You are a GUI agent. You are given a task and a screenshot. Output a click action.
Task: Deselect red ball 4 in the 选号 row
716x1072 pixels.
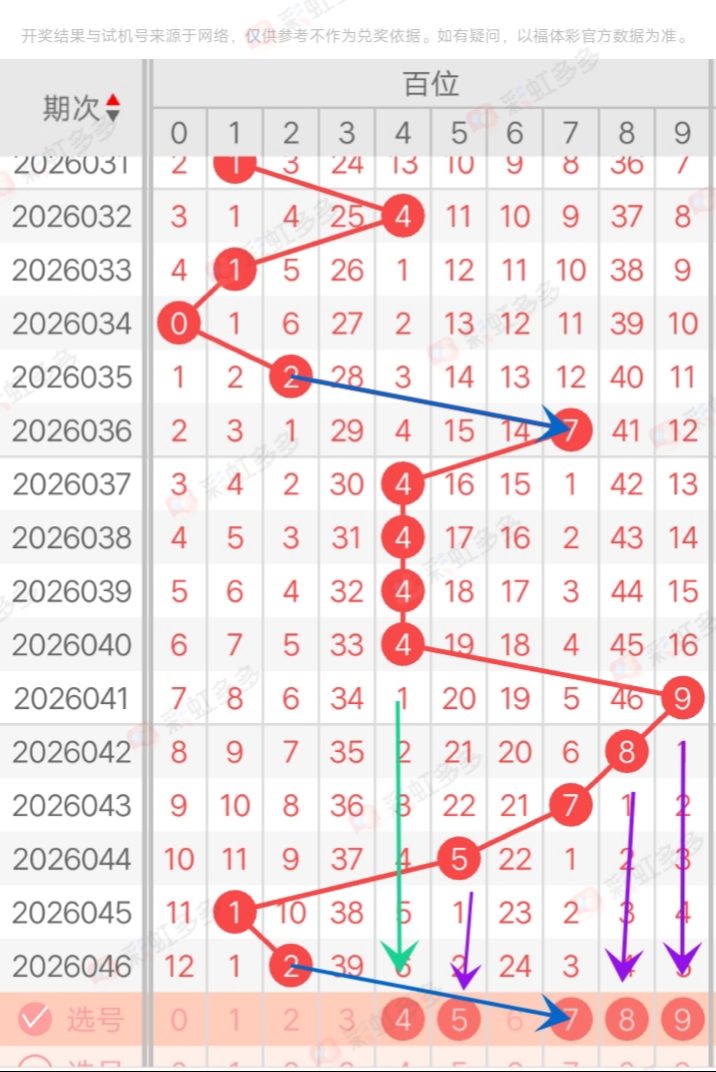click(x=403, y=1020)
